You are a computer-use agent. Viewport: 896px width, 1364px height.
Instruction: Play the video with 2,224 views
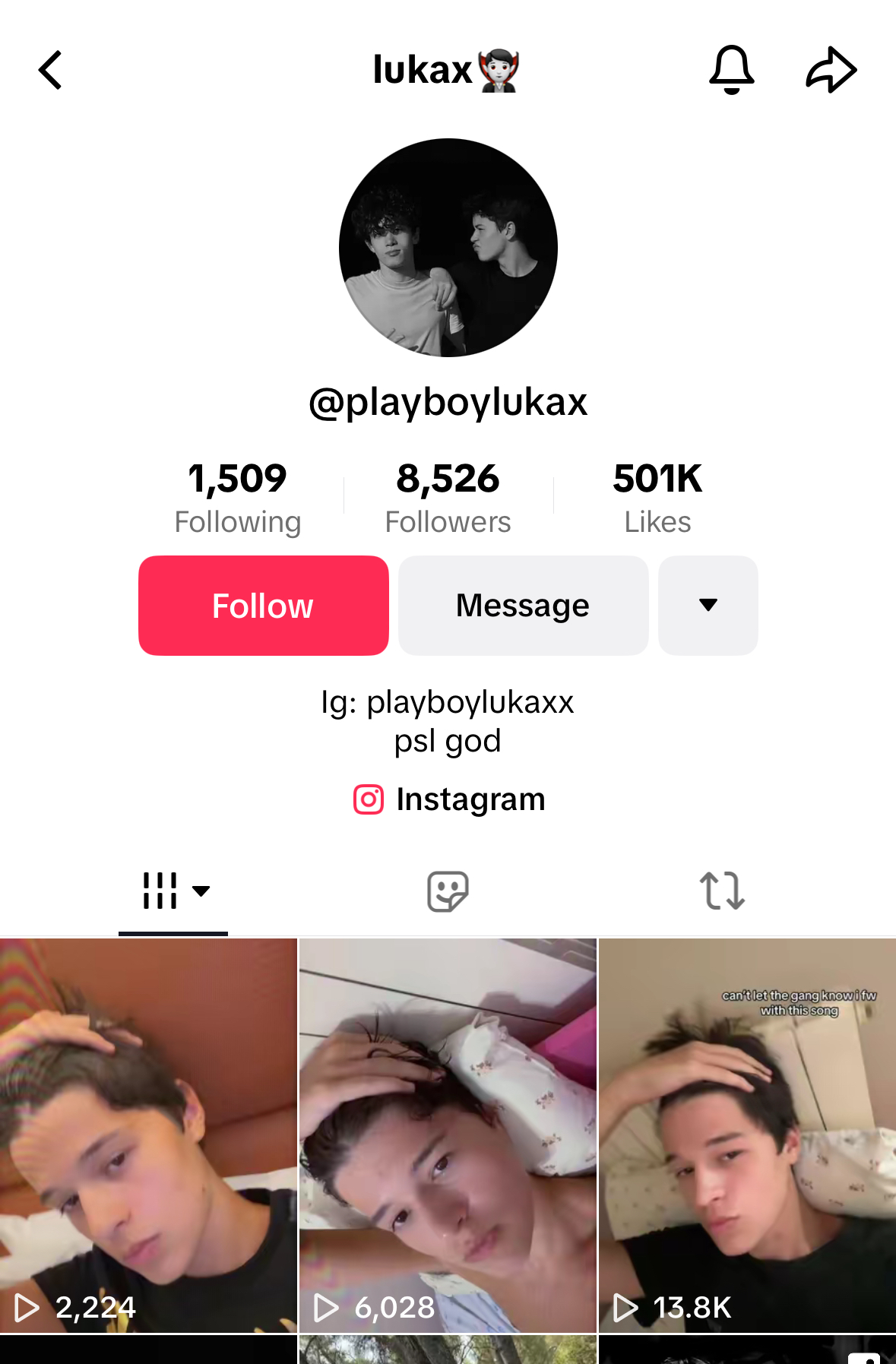pos(148,1135)
